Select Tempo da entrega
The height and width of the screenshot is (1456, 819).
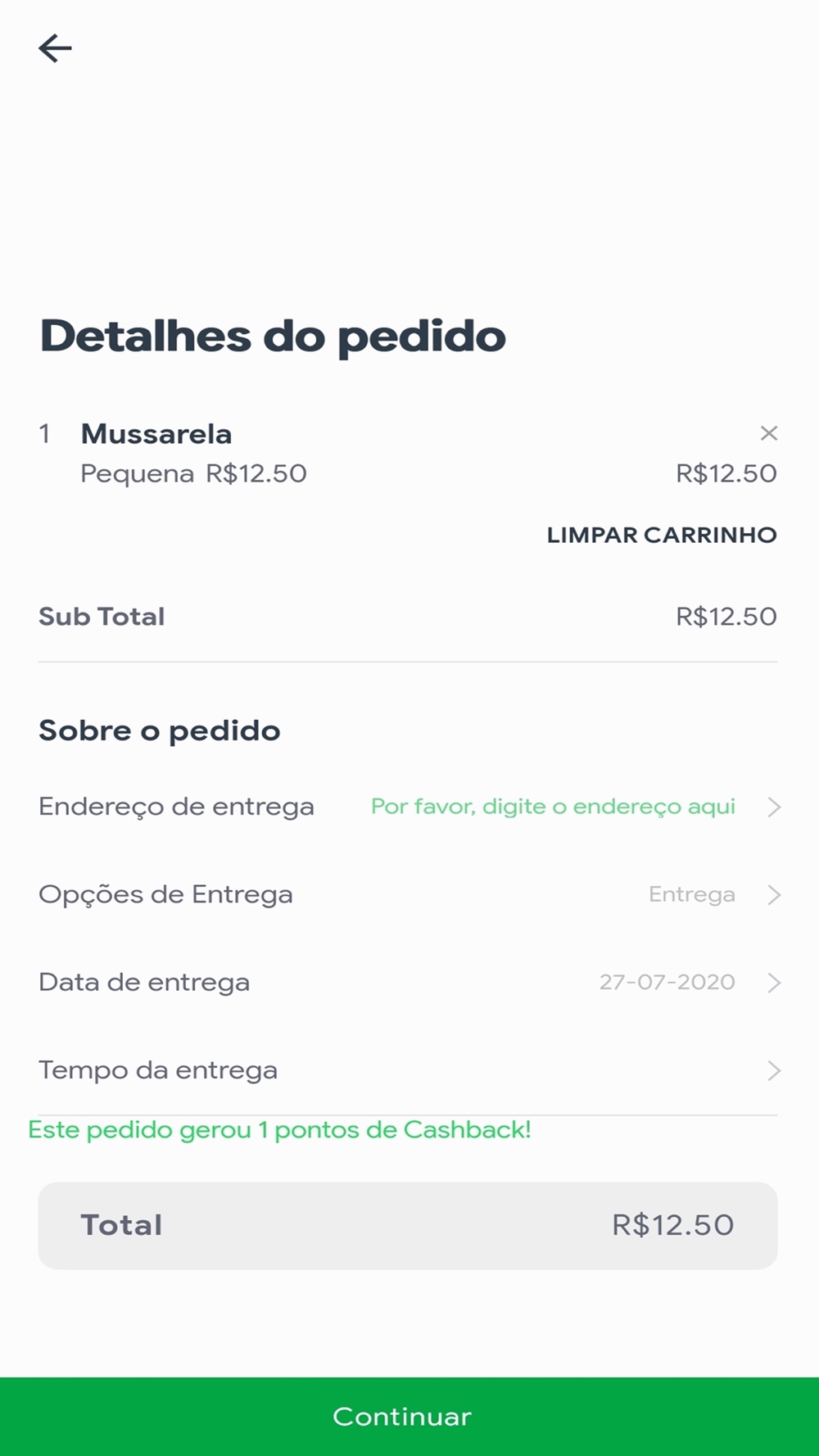pyautogui.click(x=409, y=1070)
